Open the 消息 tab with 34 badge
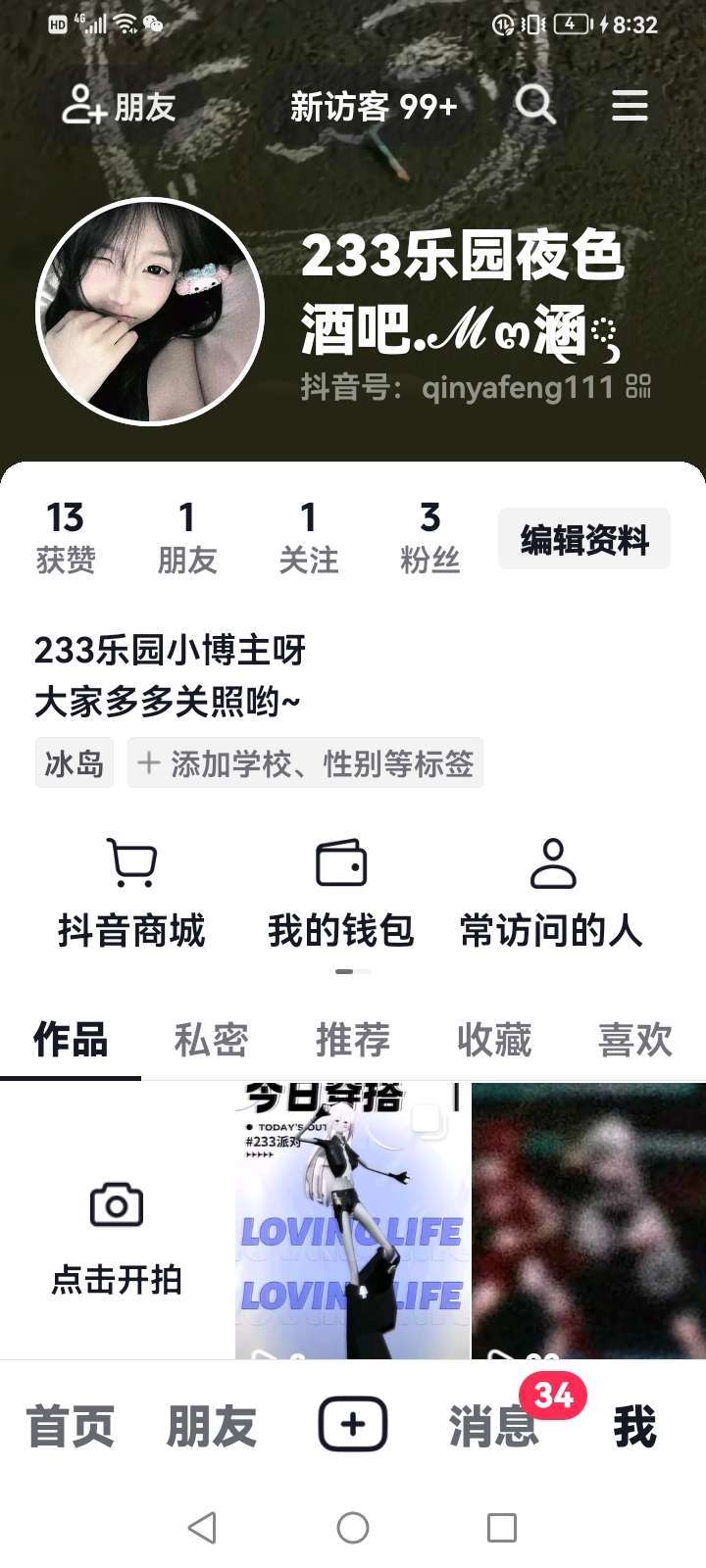 click(495, 1426)
